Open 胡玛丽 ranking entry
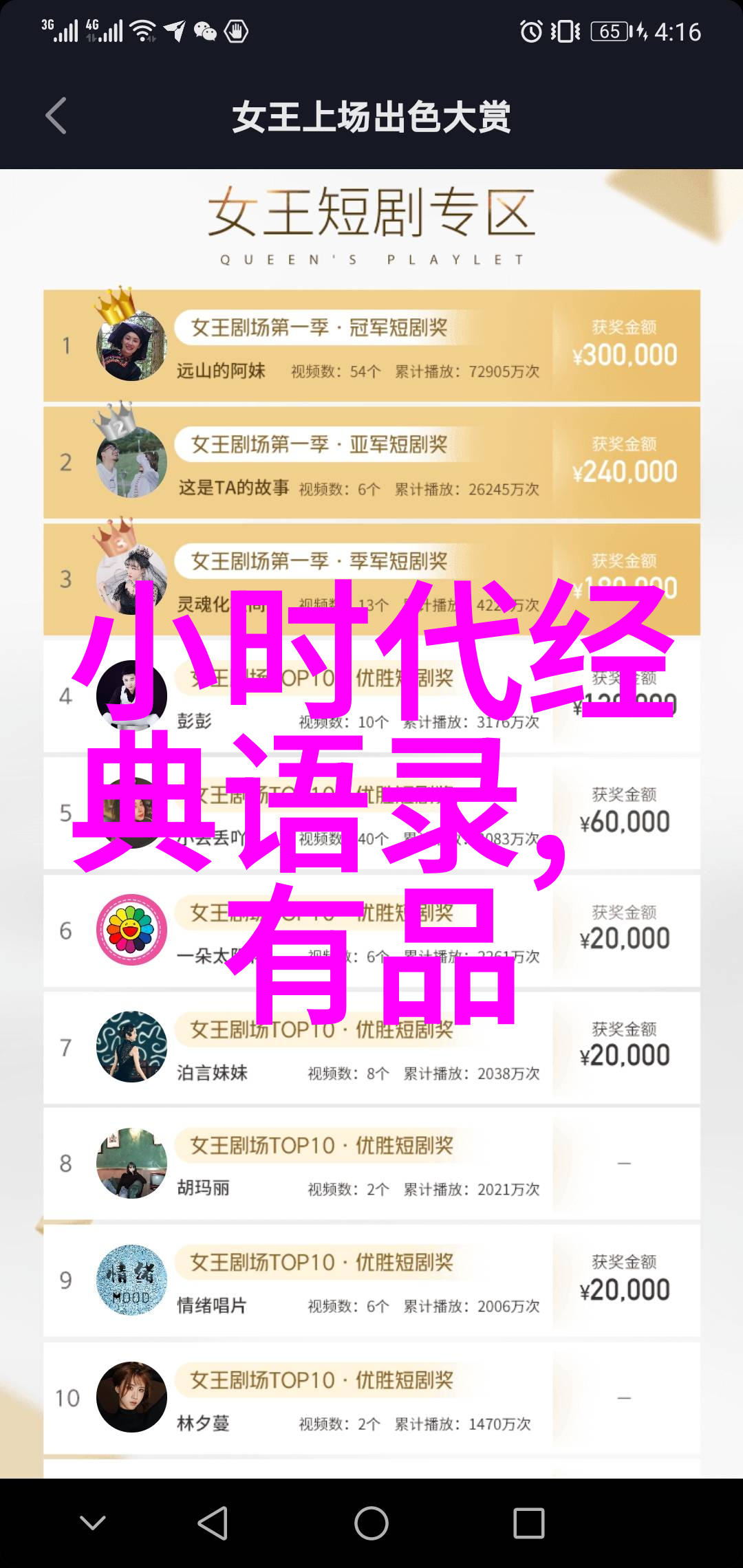743x1568 pixels. point(371,1164)
